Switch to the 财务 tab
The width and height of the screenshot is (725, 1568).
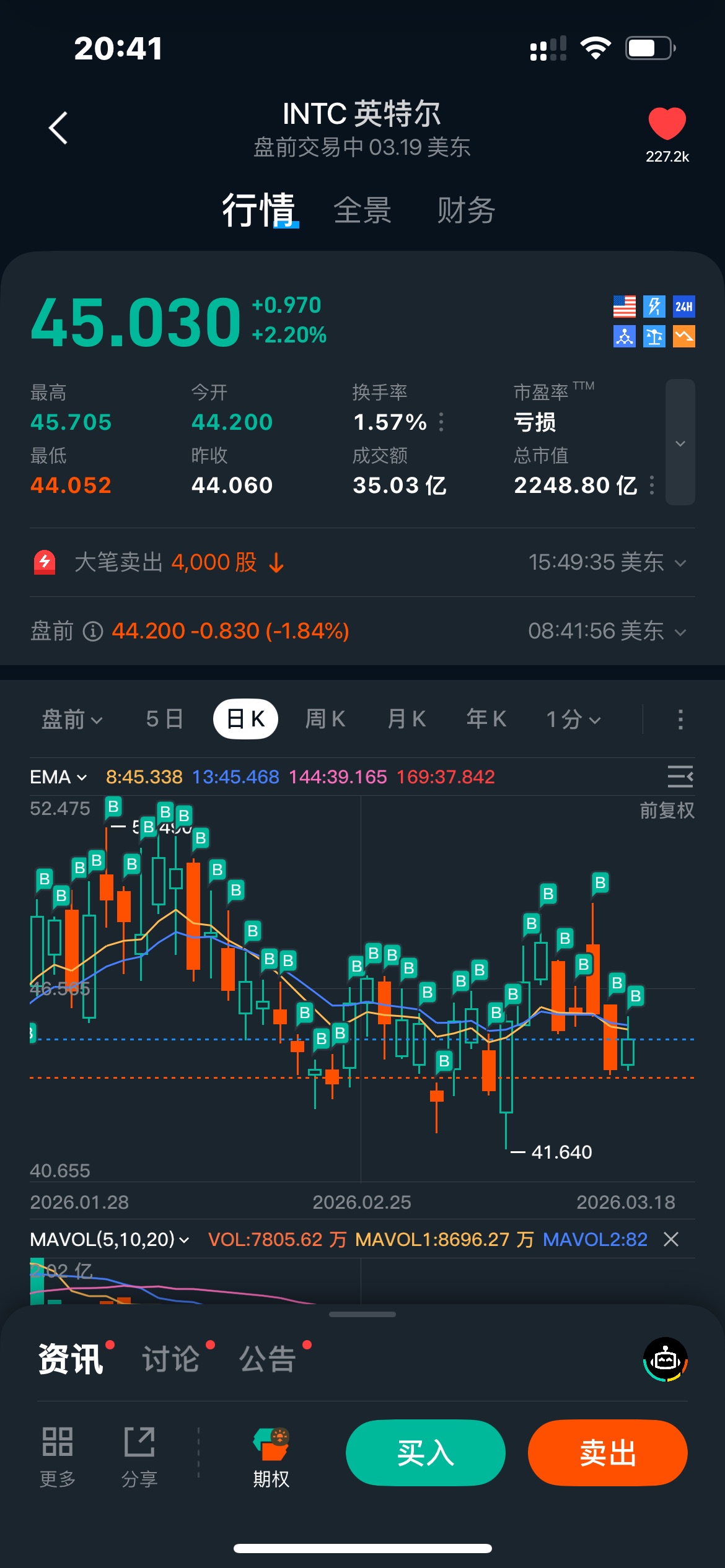[466, 211]
